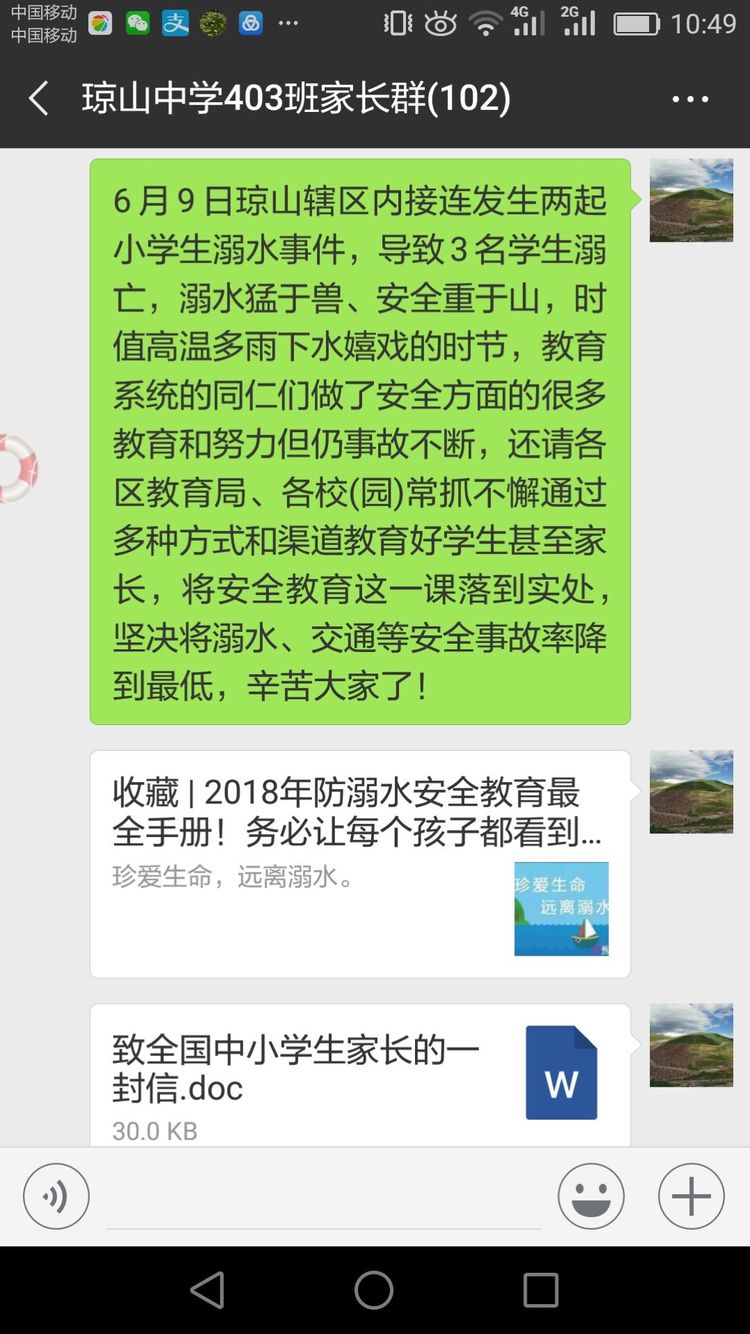Tap the red lifebuoy floating icon
The width and height of the screenshot is (750, 1334).
click(x=15, y=468)
